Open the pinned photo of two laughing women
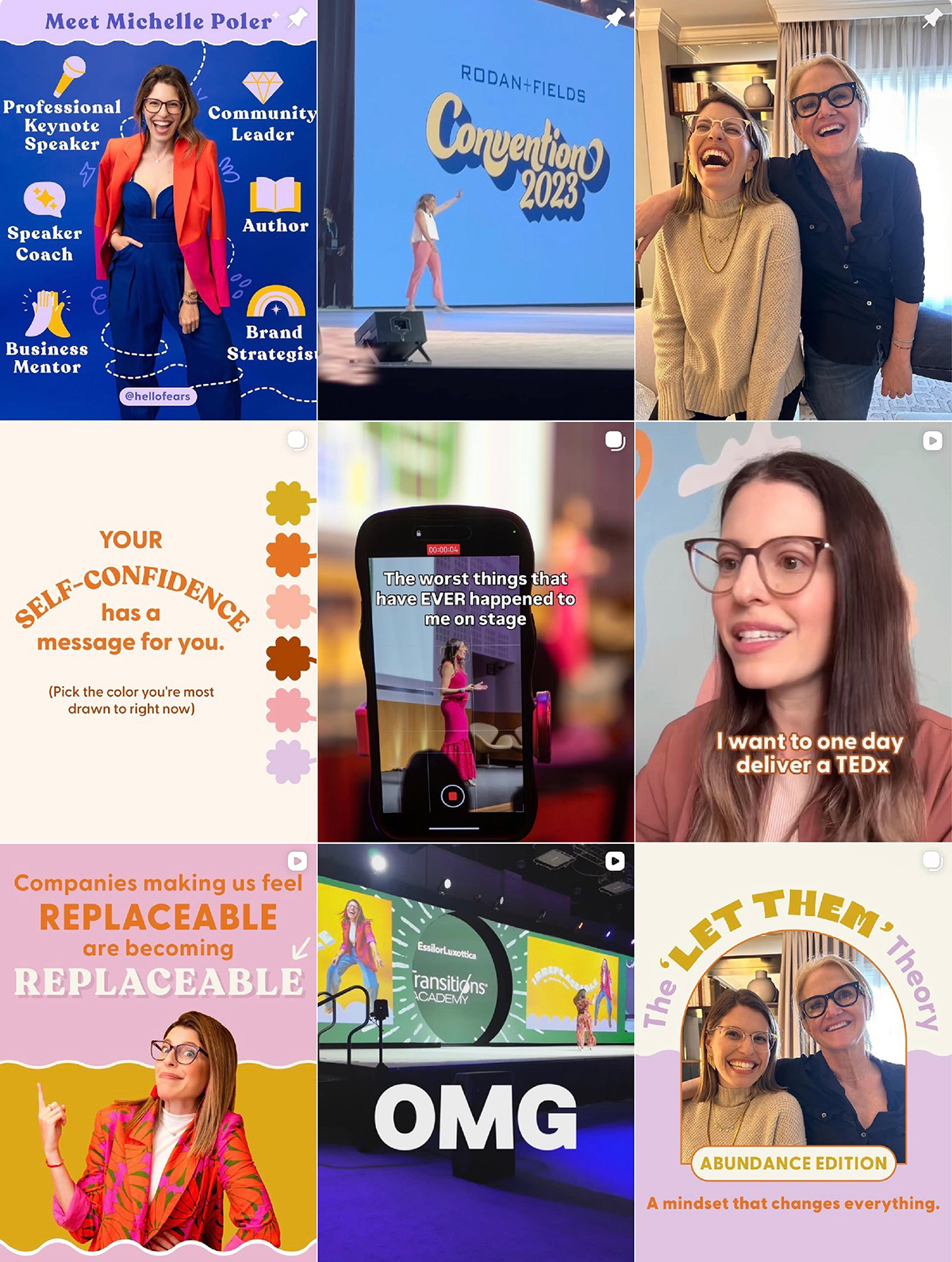This screenshot has height=1262, width=952. click(793, 210)
